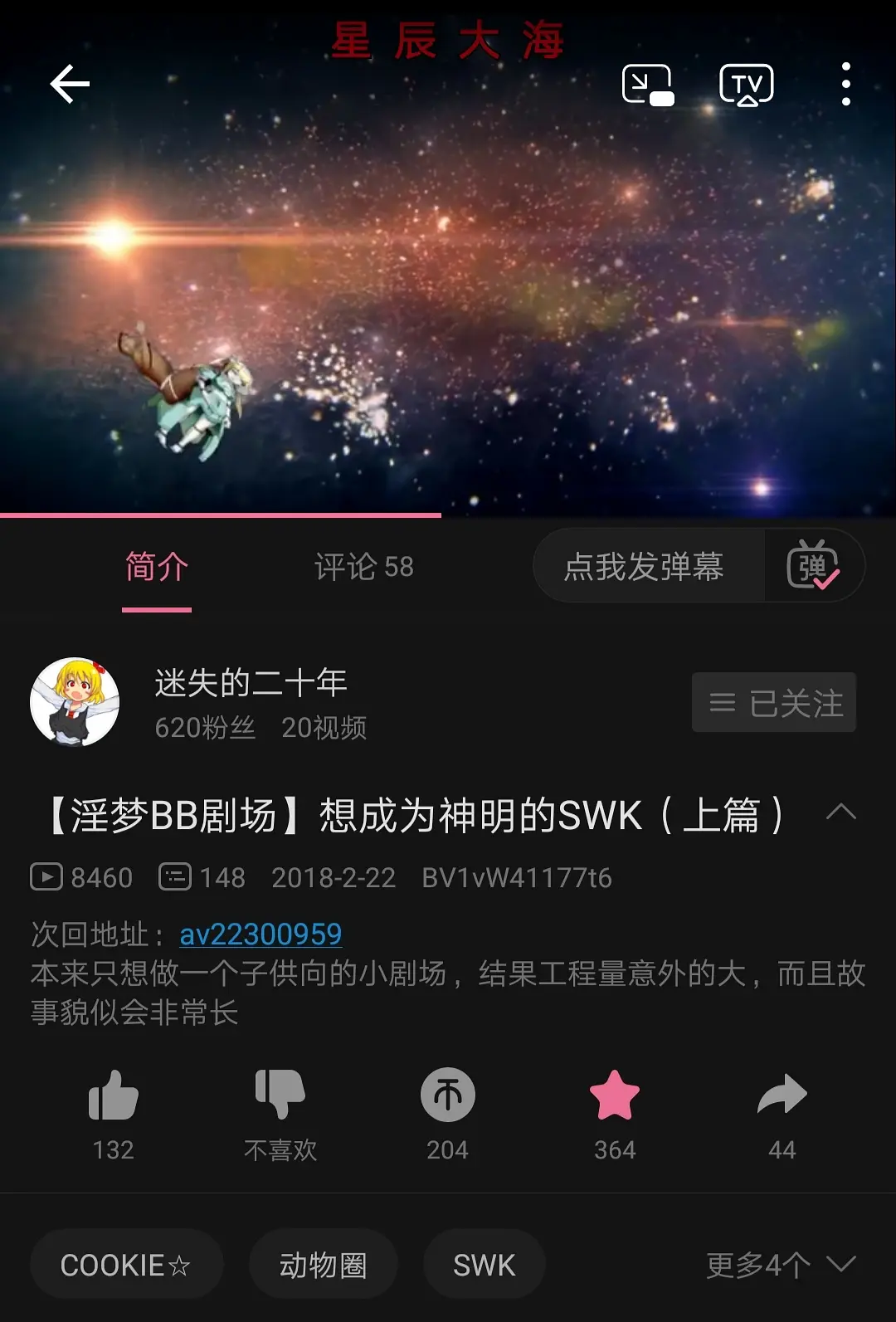This screenshot has height=1322, width=896.
Task: Switch to the 评论 58 tab
Action: (x=363, y=567)
